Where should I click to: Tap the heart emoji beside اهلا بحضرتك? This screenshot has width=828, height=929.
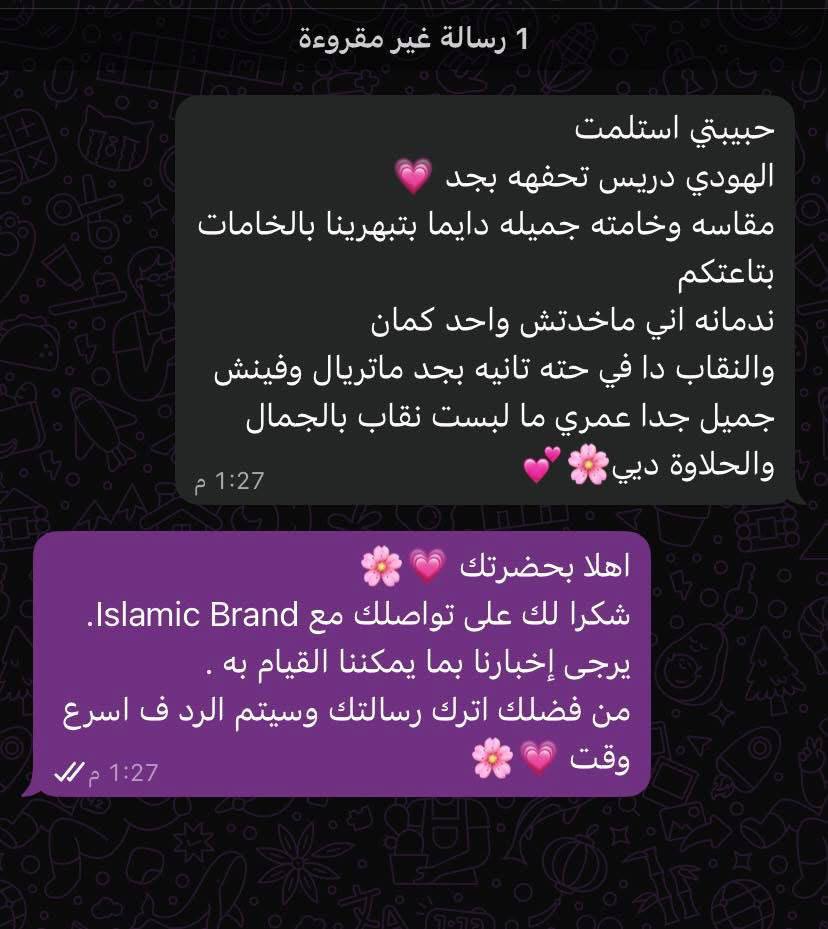tap(425, 567)
